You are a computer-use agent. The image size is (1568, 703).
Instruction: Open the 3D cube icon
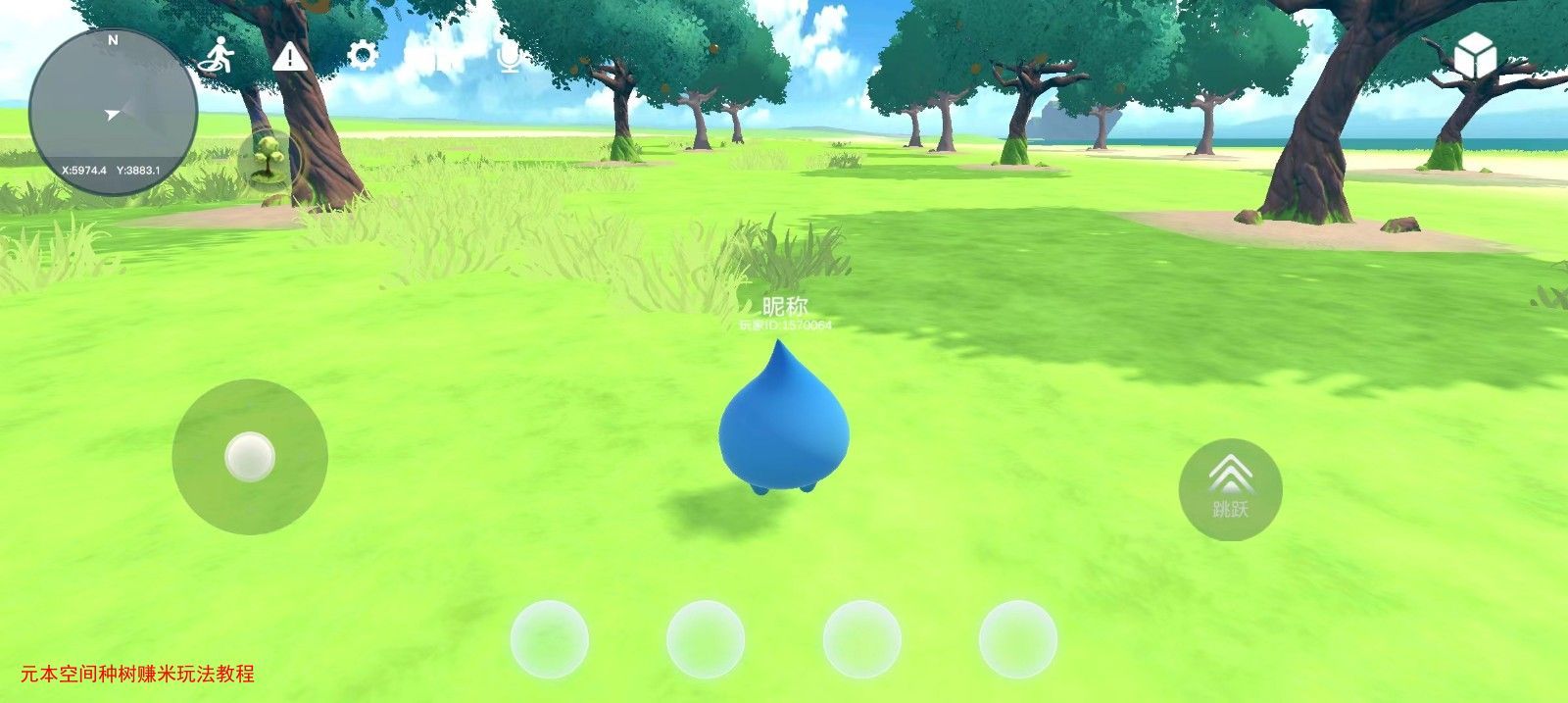point(1475,55)
